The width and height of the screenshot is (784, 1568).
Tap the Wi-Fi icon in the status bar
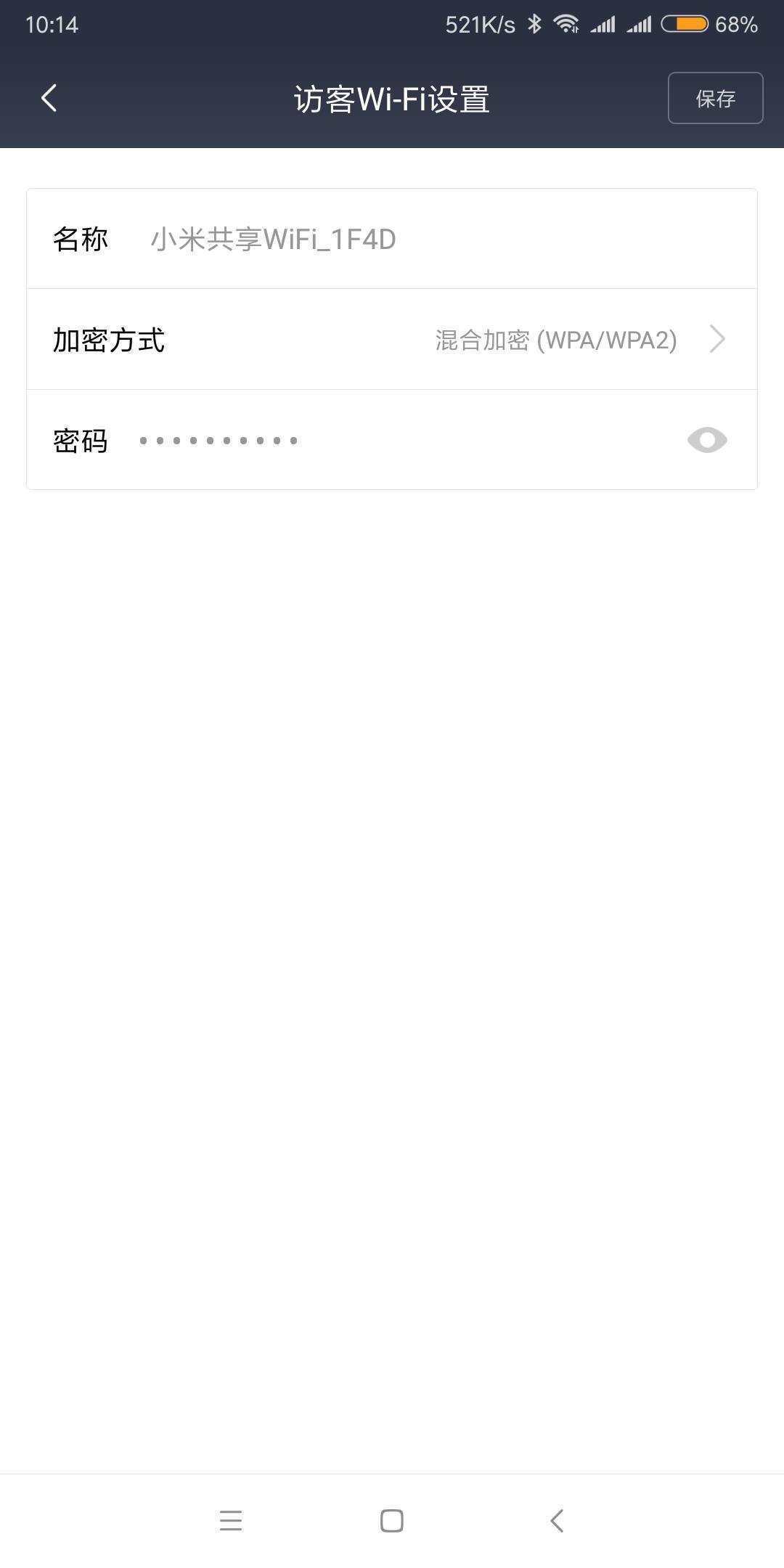(565, 25)
